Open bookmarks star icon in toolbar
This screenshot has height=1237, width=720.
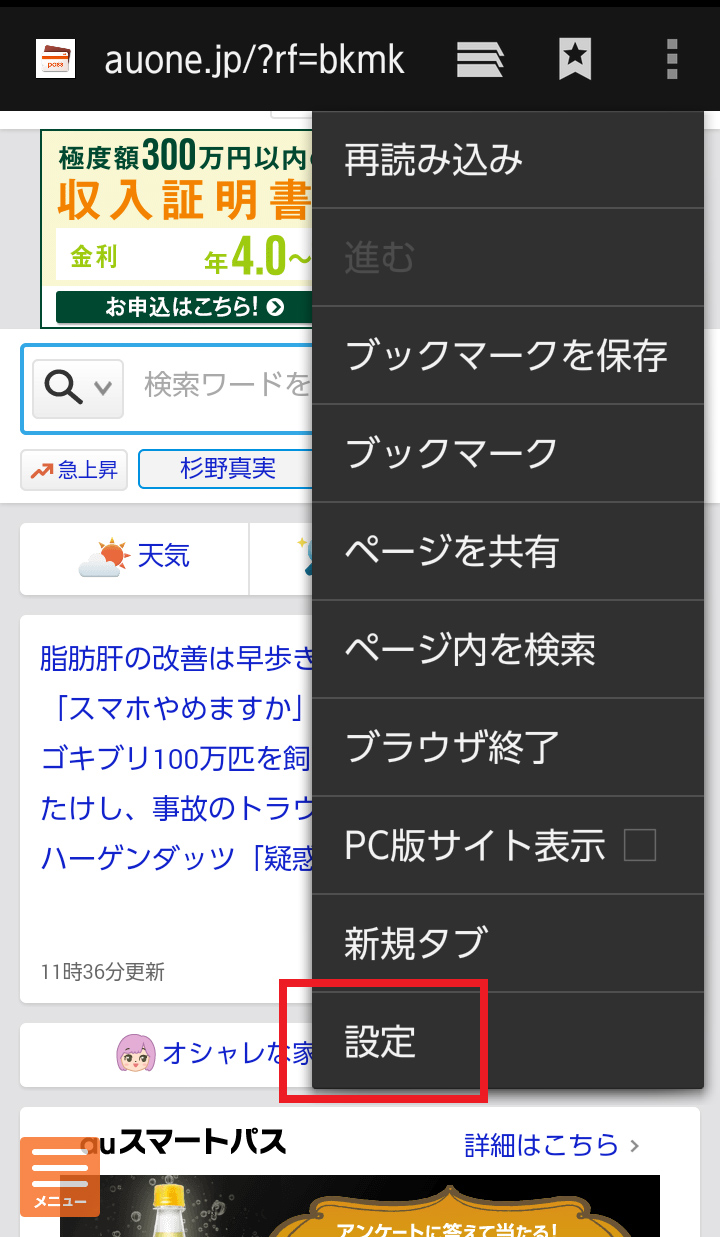click(x=575, y=60)
